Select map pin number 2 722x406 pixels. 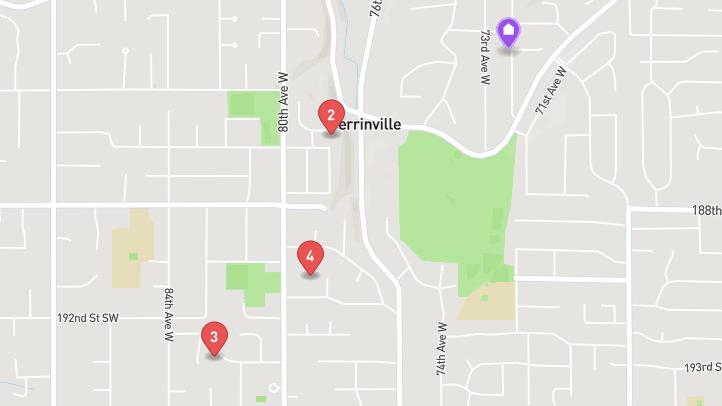click(331, 116)
